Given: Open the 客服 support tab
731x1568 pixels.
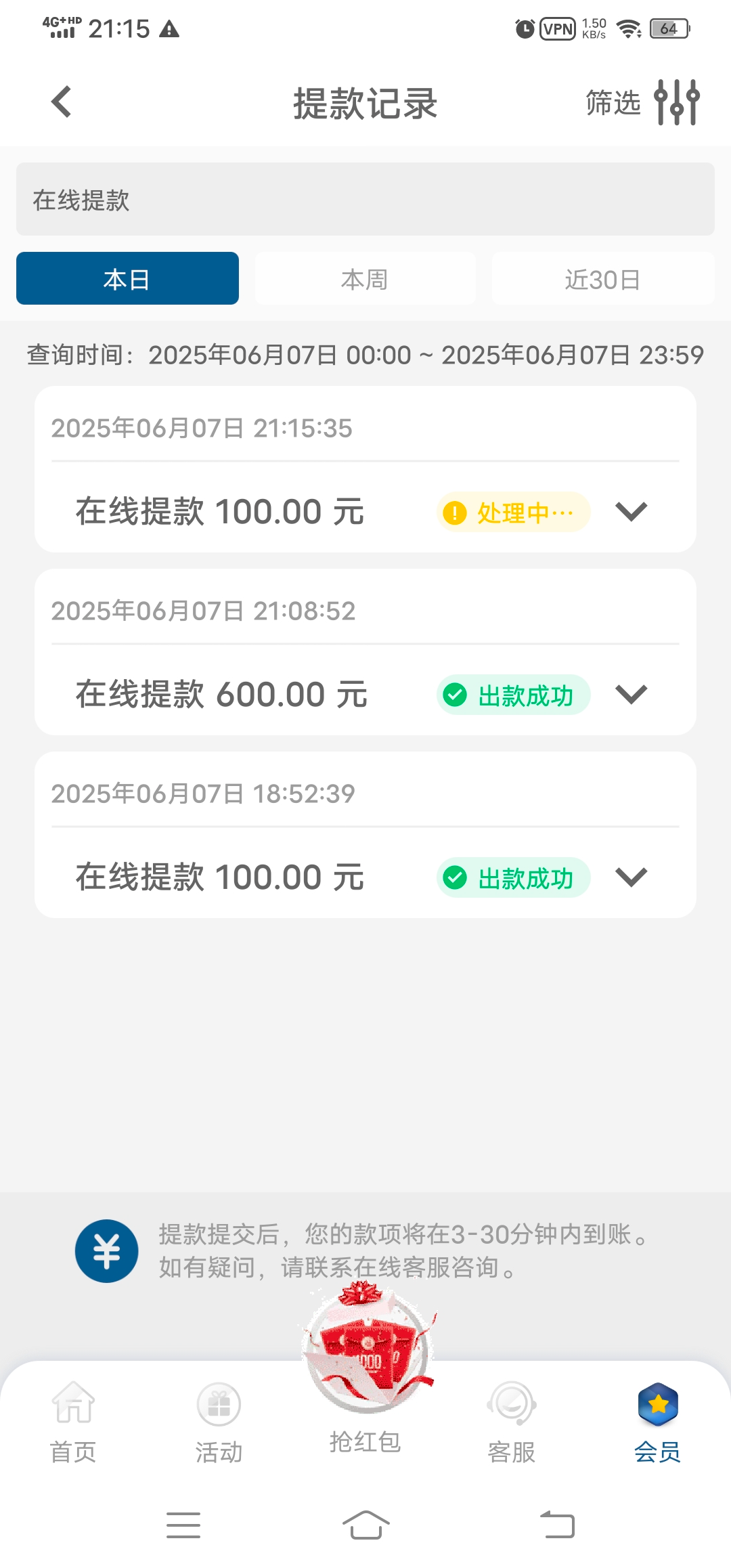Looking at the screenshot, I should (x=512, y=1422).
